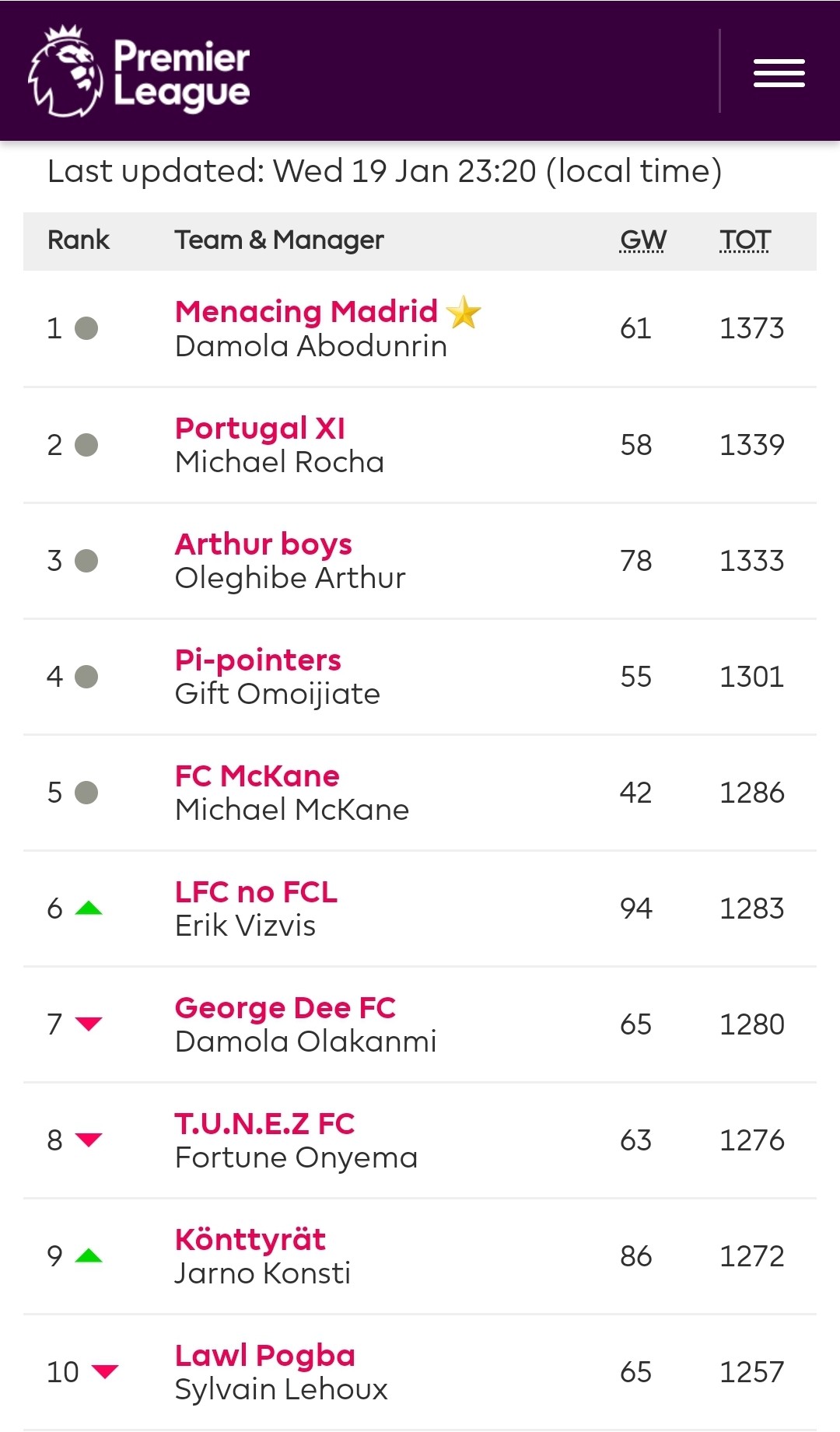
Task: Open Menacing Madrid team link
Action: pyautogui.click(x=306, y=311)
